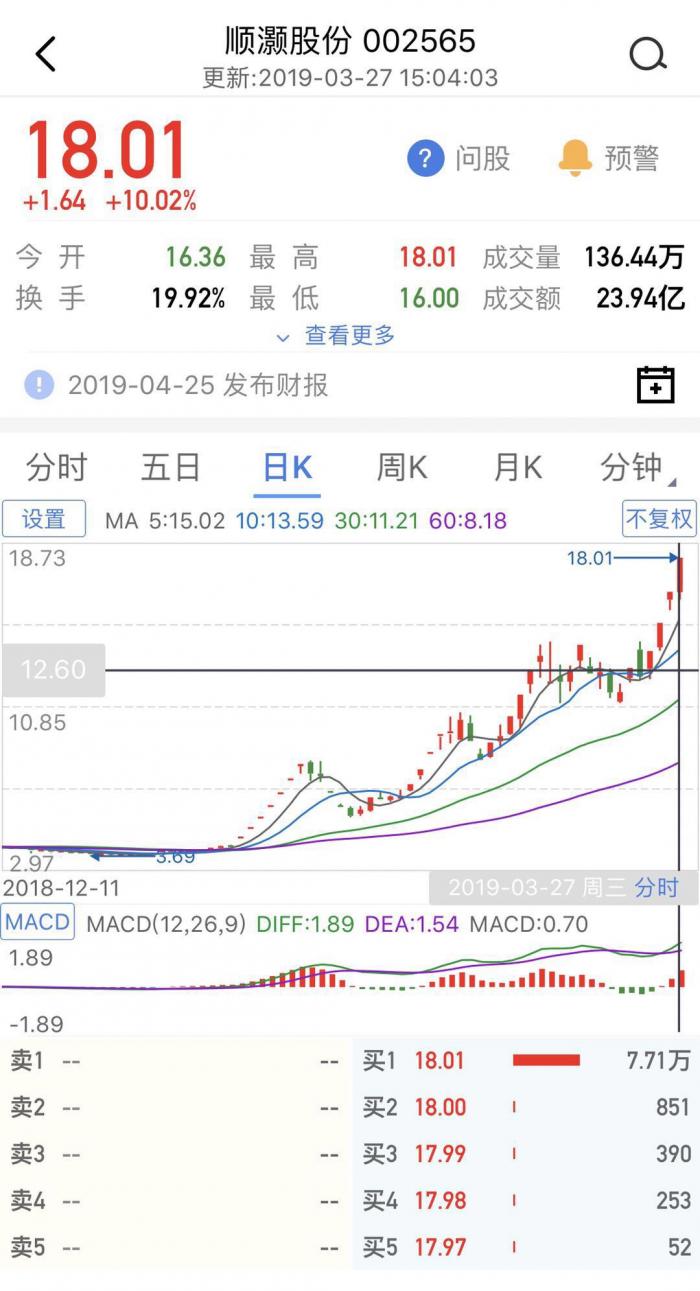Image resolution: width=700 pixels, height=1291 pixels.
Task: Set a price alert with 预警
Action: (608, 158)
